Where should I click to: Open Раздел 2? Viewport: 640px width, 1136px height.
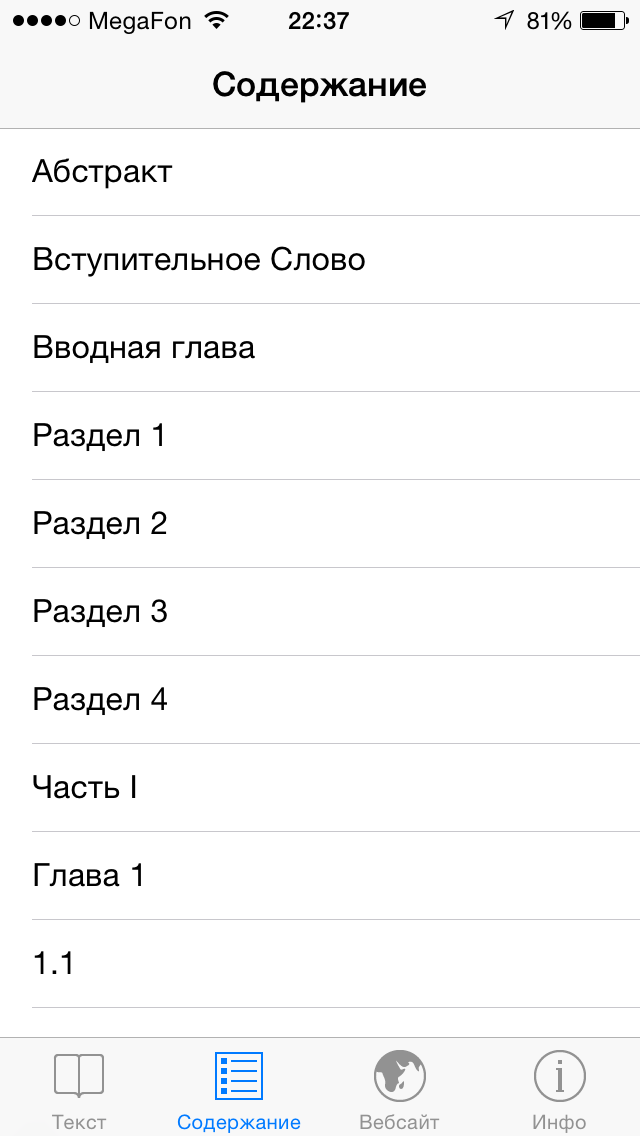tap(320, 524)
